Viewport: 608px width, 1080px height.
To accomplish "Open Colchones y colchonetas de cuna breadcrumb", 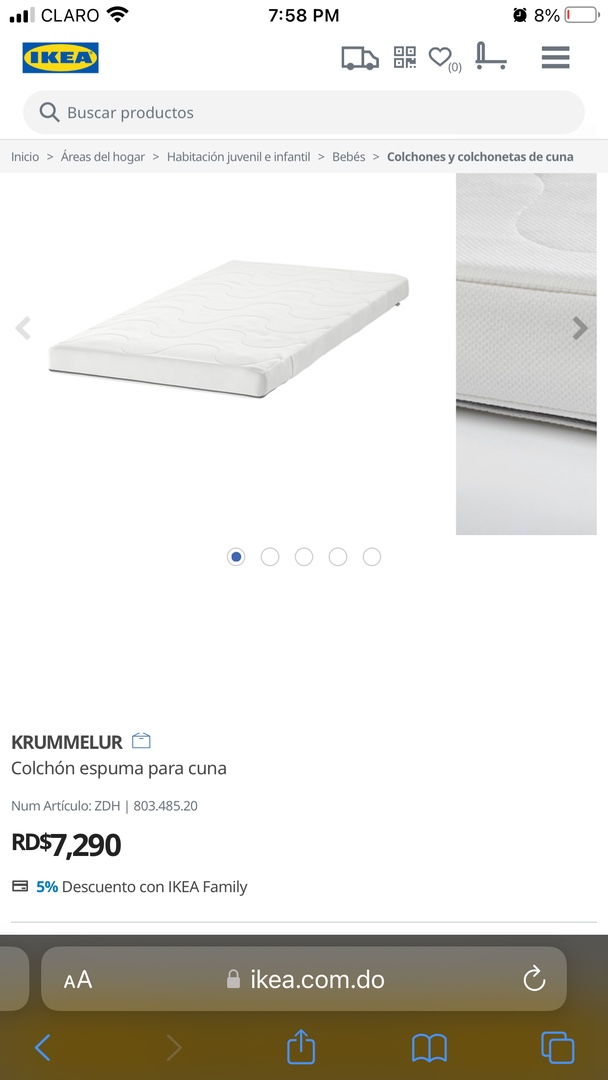I will [480, 157].
